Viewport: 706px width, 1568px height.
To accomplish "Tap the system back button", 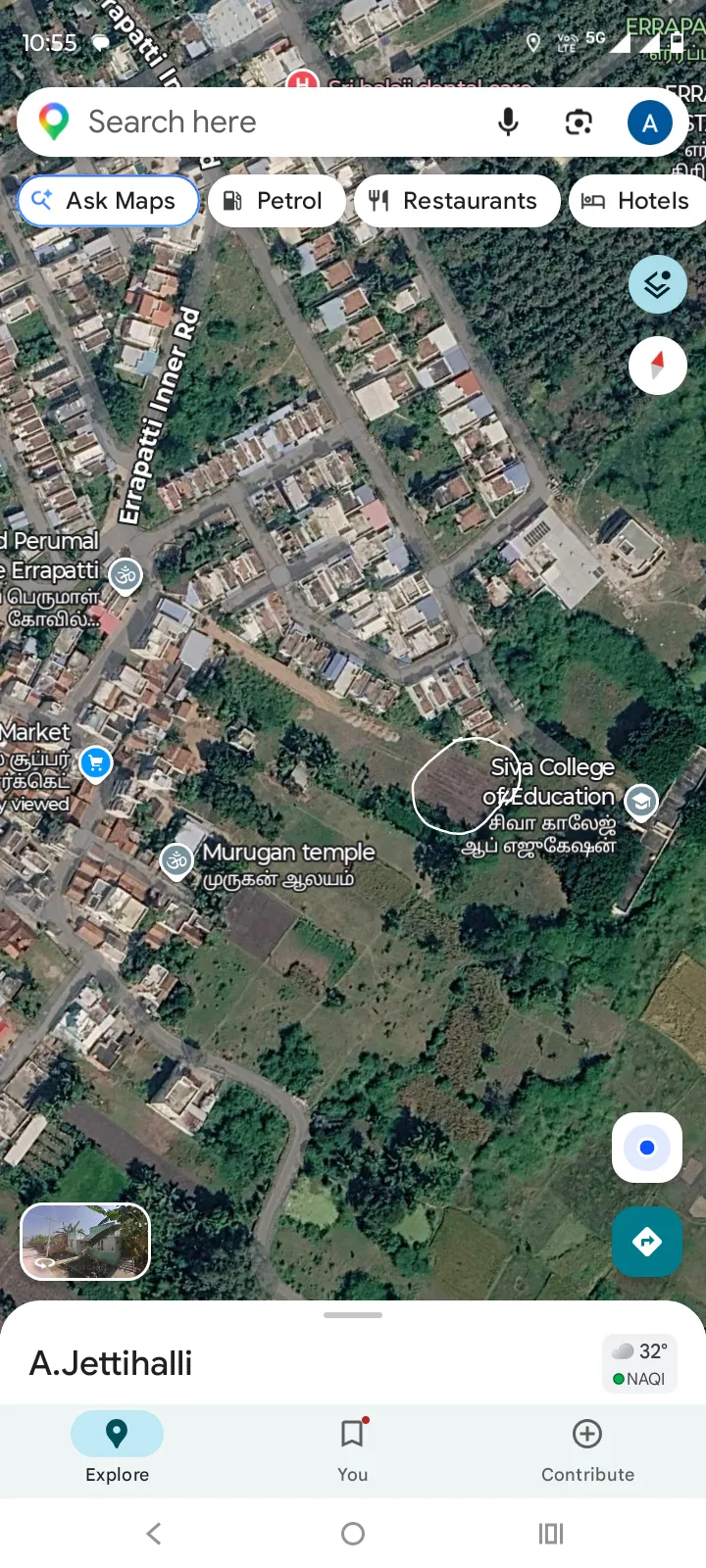I will (x=154, y=1534).
